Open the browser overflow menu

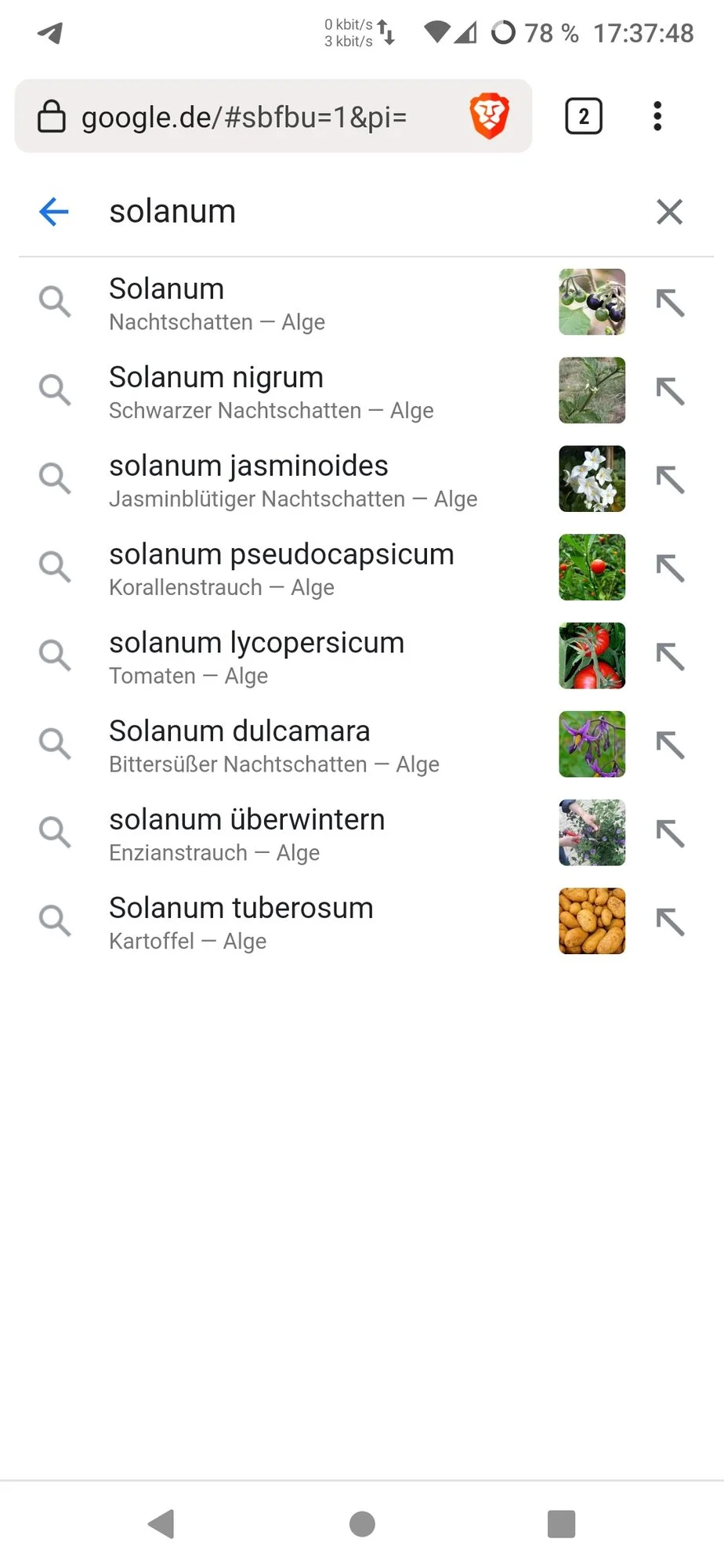coord(657,116)
